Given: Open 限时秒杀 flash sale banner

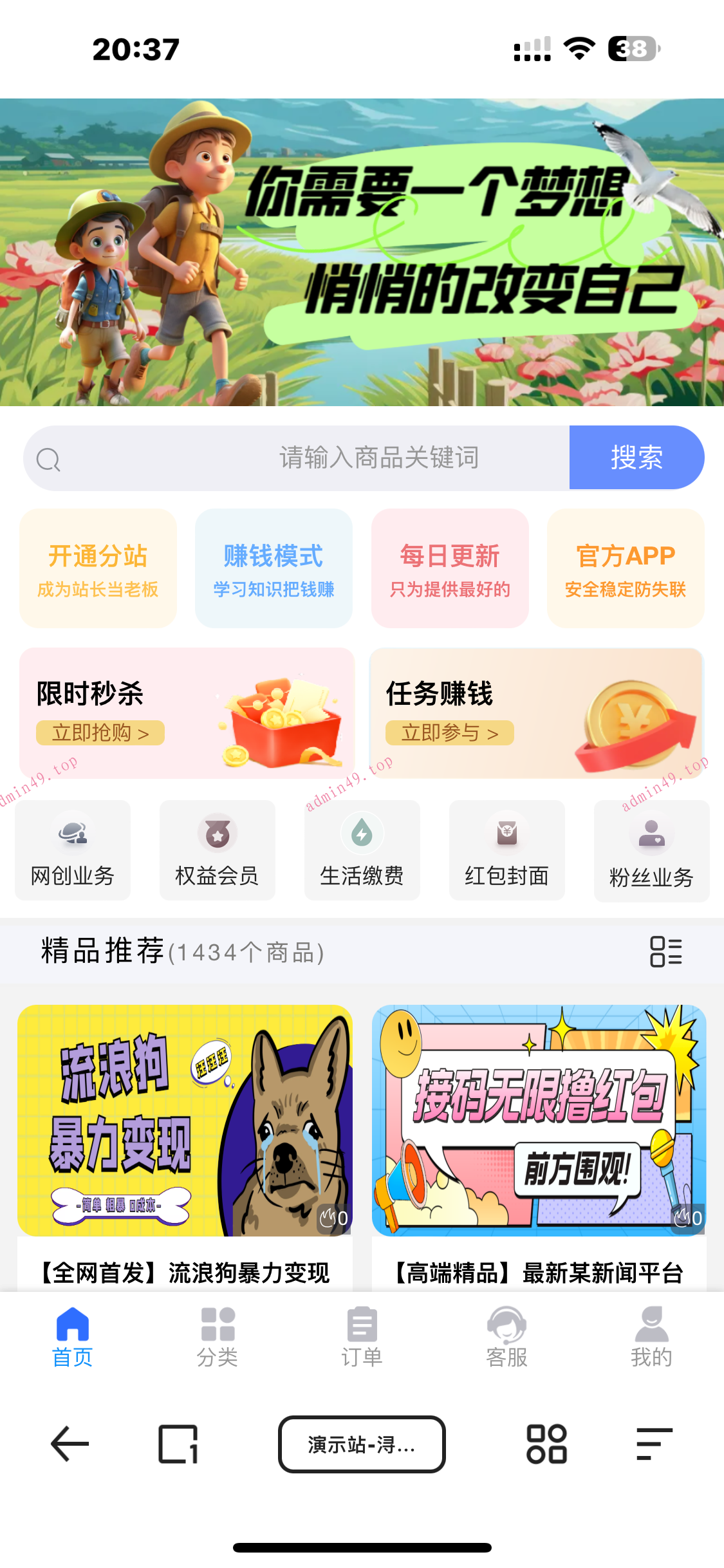Looking at the screenshot, I should 187,713.
